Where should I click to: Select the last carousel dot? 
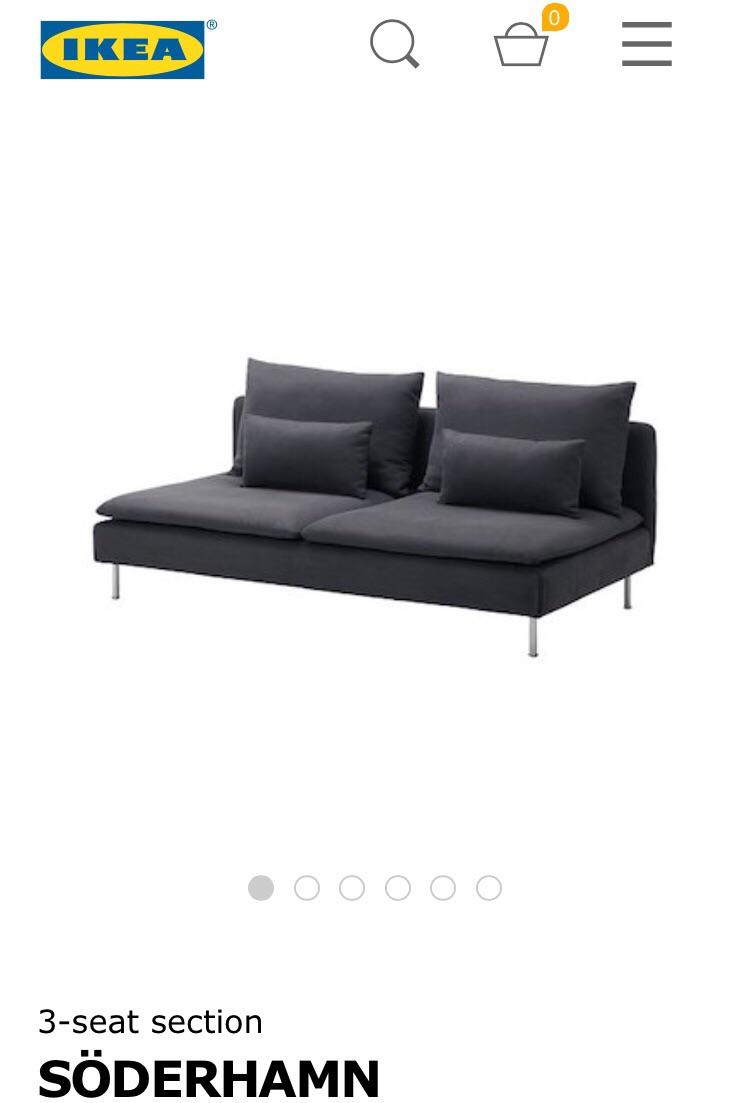coord(489,887)
